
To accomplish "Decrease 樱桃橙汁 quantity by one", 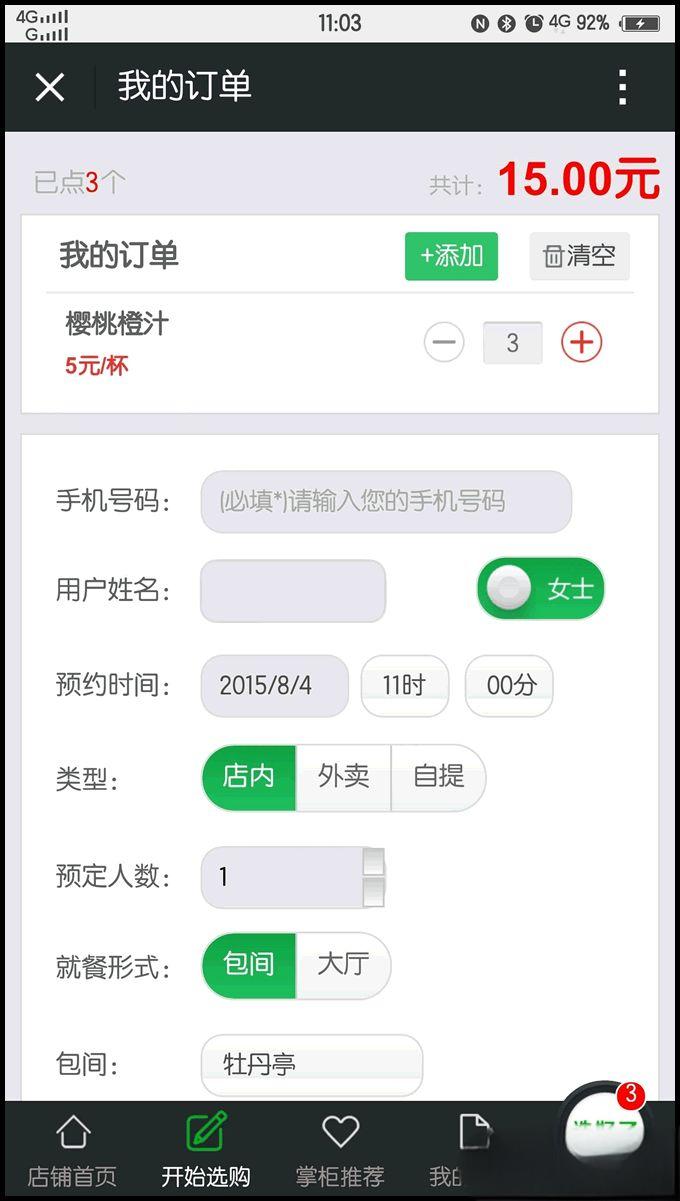I will [x=444, y=343].
